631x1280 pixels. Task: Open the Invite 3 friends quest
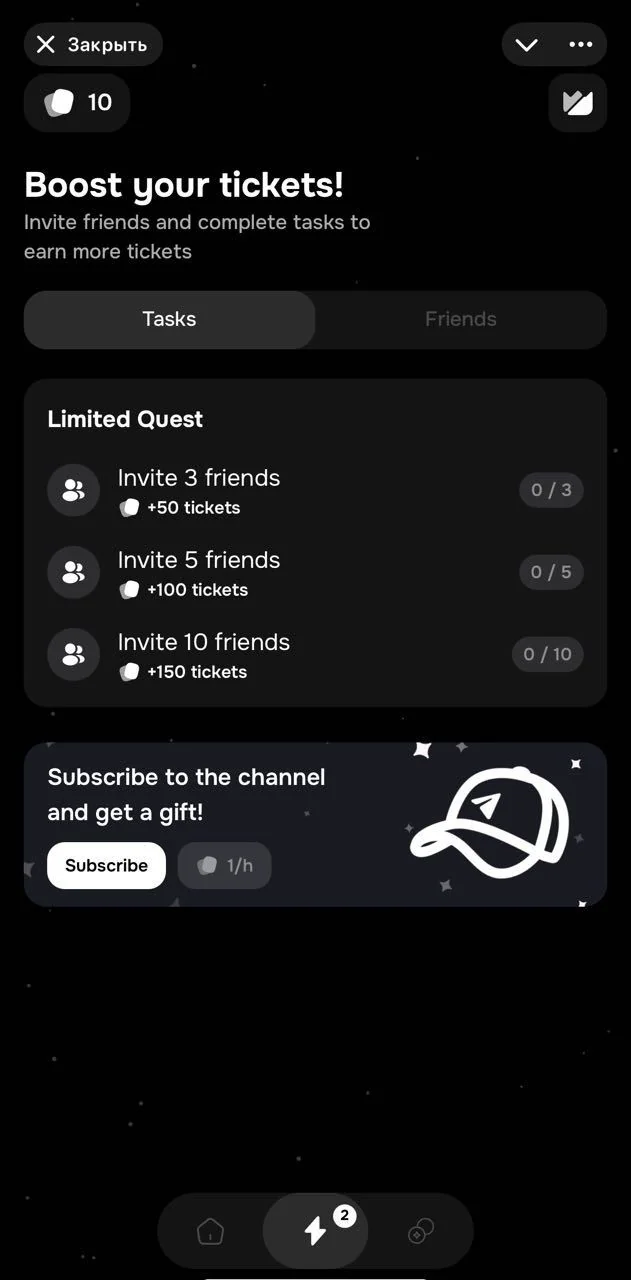point(315,490)
